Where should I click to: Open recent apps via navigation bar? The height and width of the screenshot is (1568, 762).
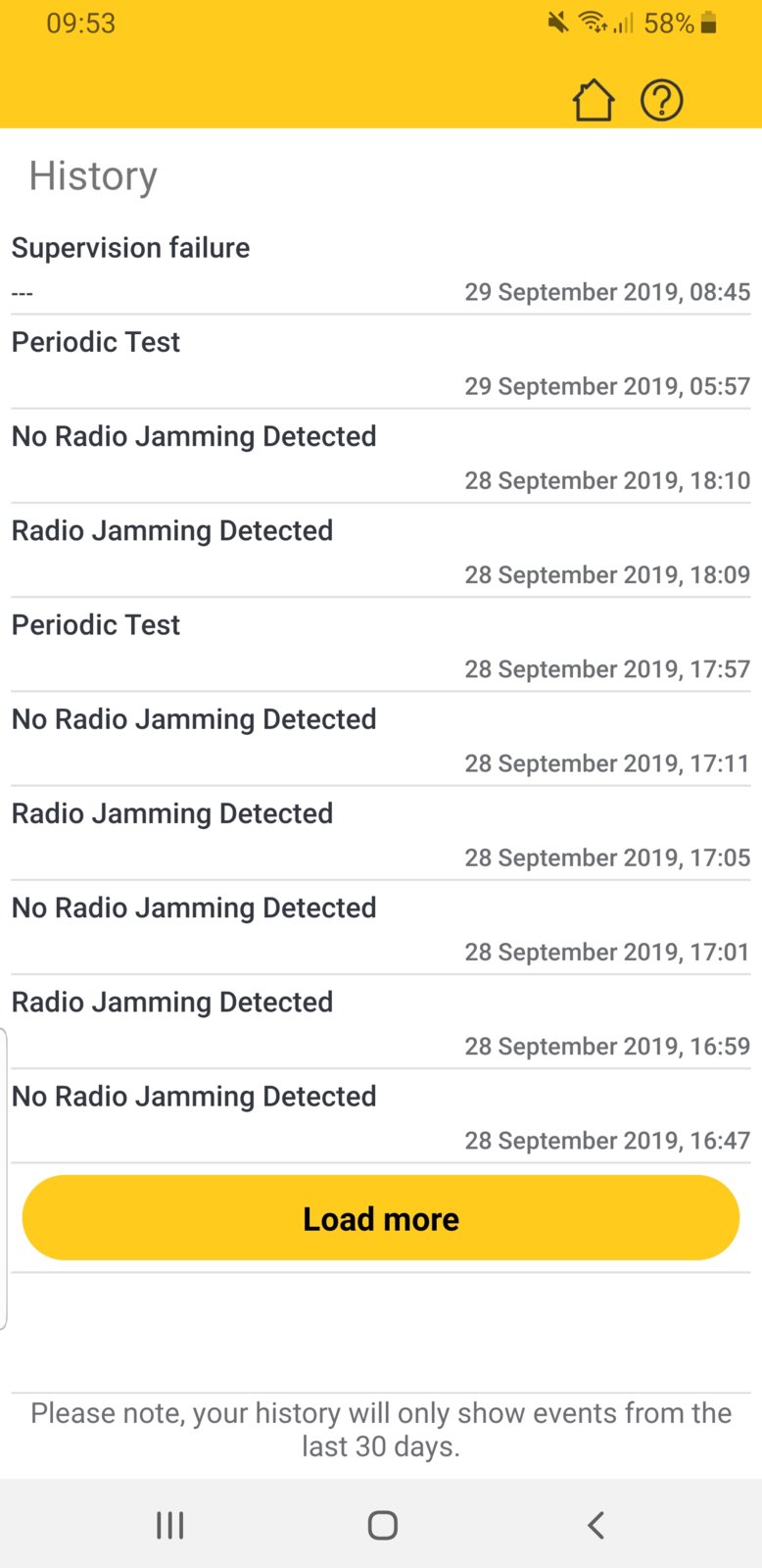pos(169,1525)
